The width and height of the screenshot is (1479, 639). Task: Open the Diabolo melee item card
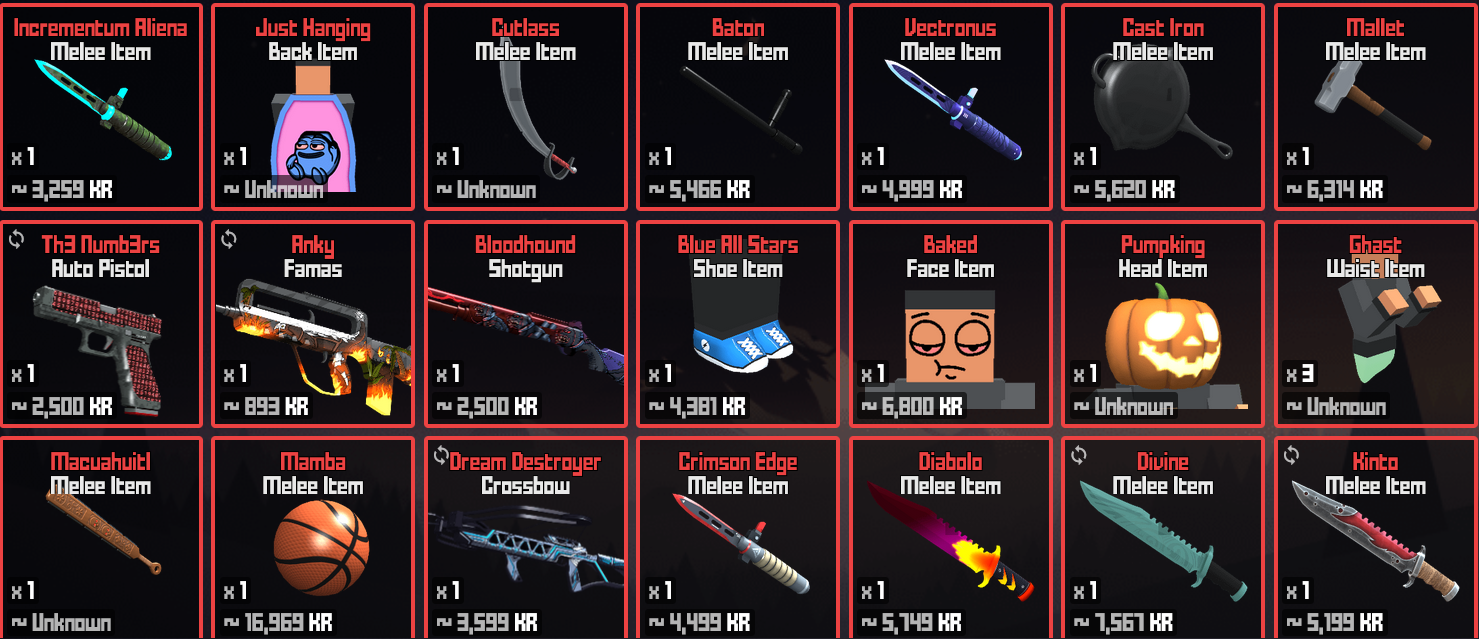coord(950,540)
